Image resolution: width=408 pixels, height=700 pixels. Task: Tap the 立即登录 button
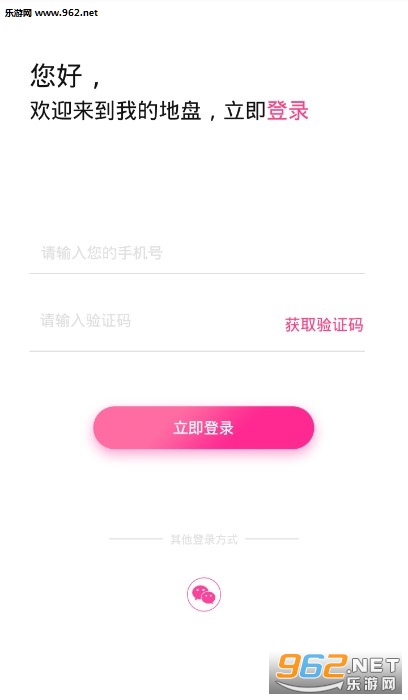click(x=204, y=428)
